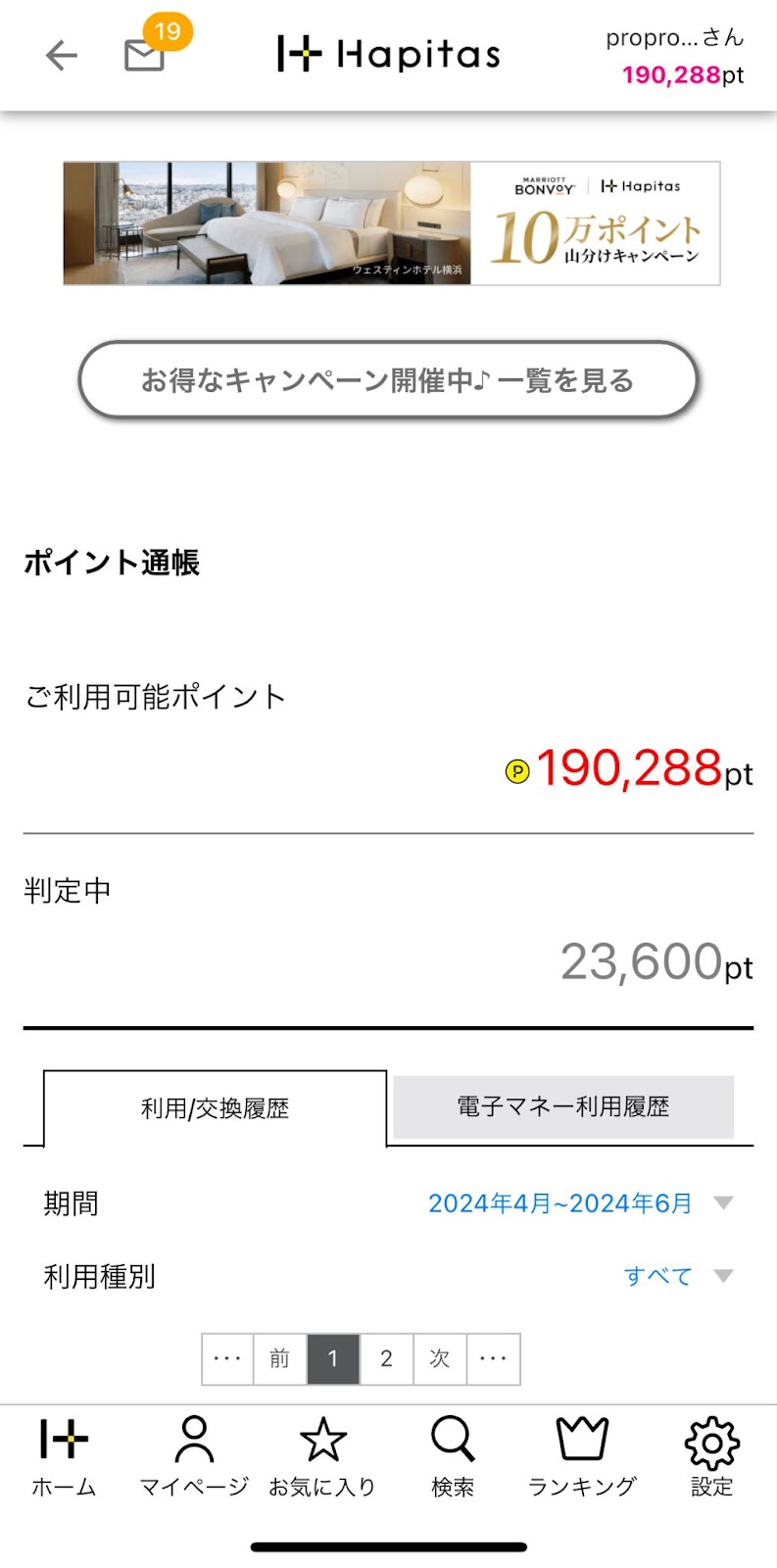Tap the account points total in header

point(683,75)
